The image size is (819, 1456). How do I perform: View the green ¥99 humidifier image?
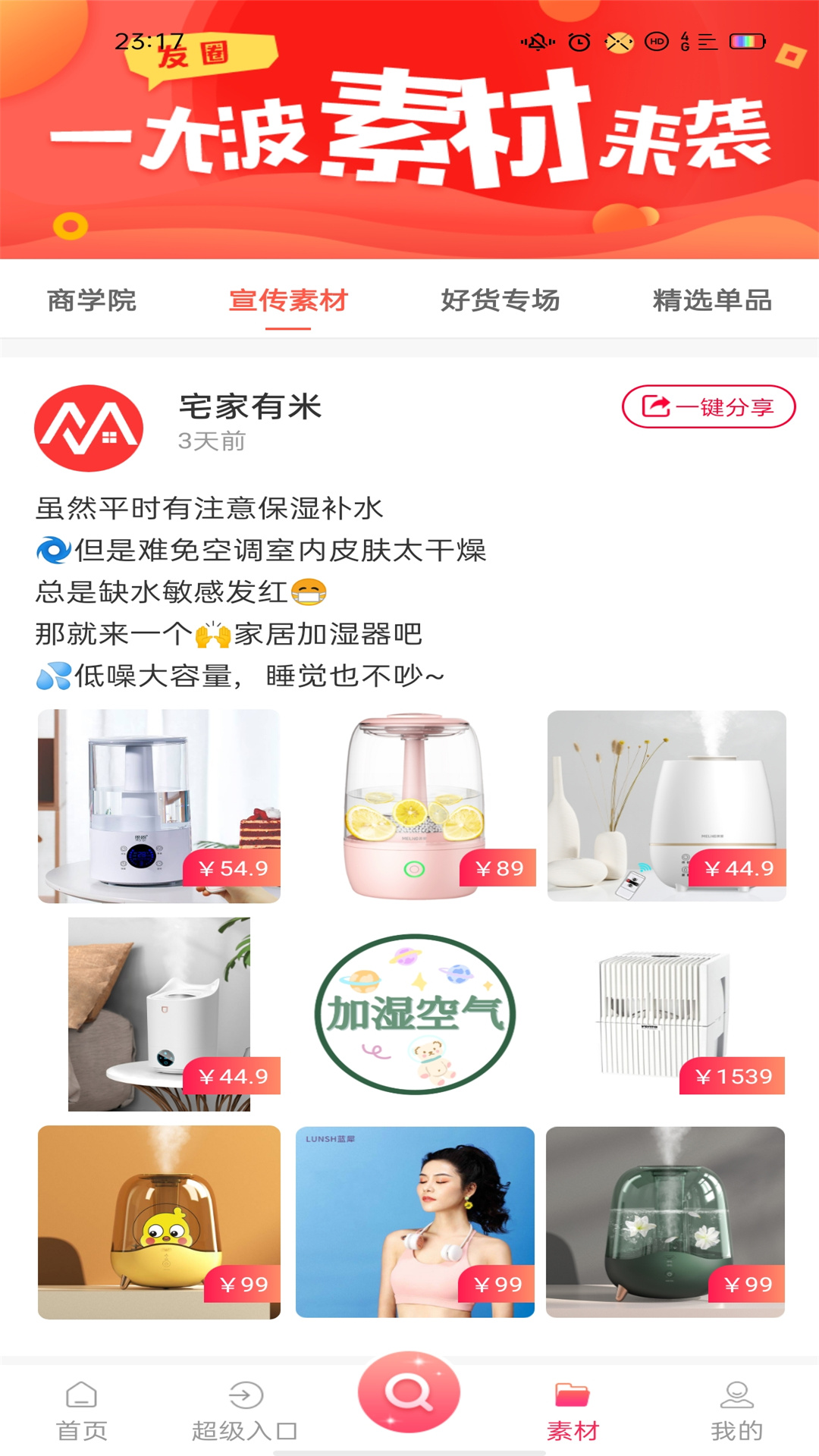tap(665, 1222)
